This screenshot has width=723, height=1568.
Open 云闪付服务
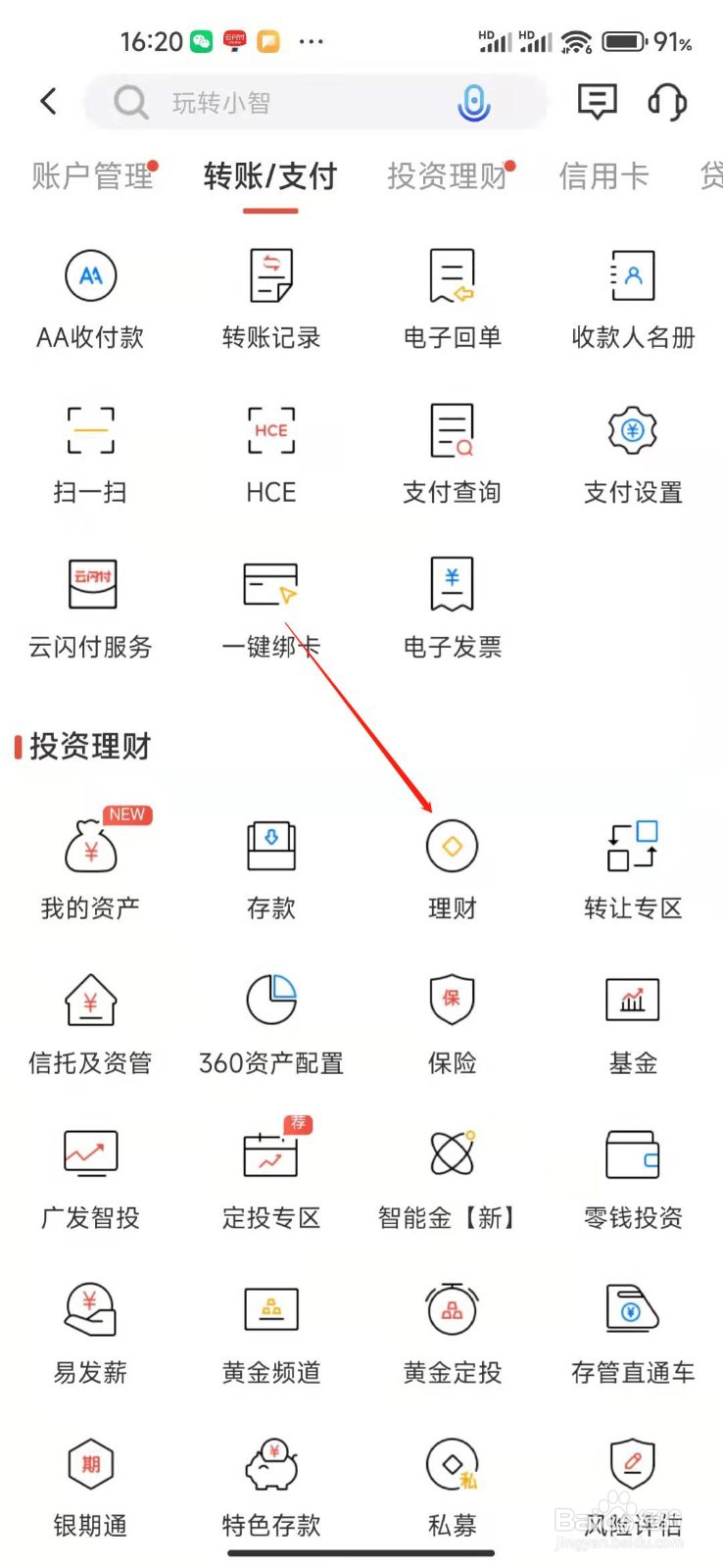point(90,608)
